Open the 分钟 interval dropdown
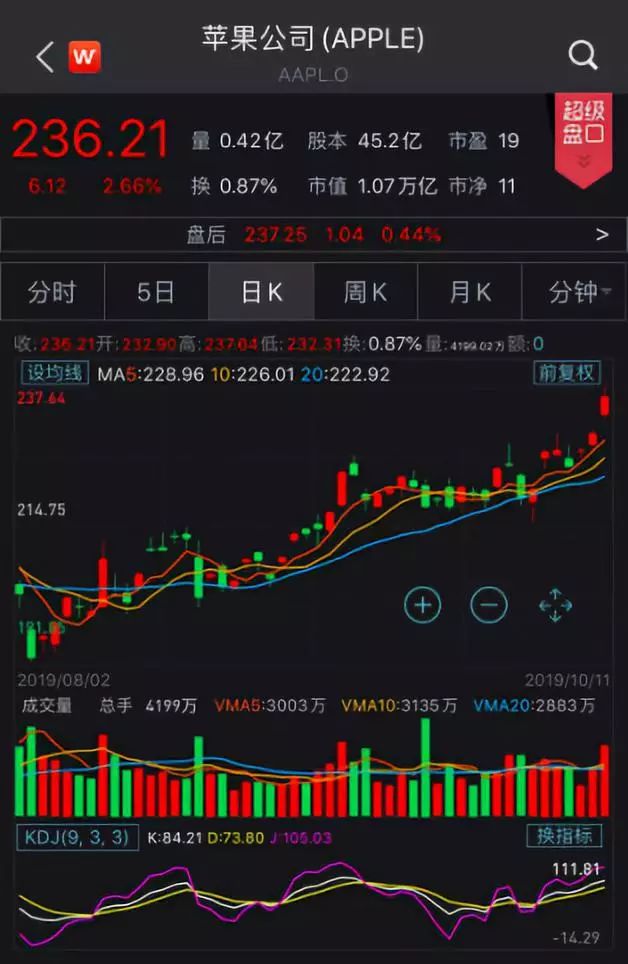This screenshot has height=964, width=628. [x=574, y=292]
